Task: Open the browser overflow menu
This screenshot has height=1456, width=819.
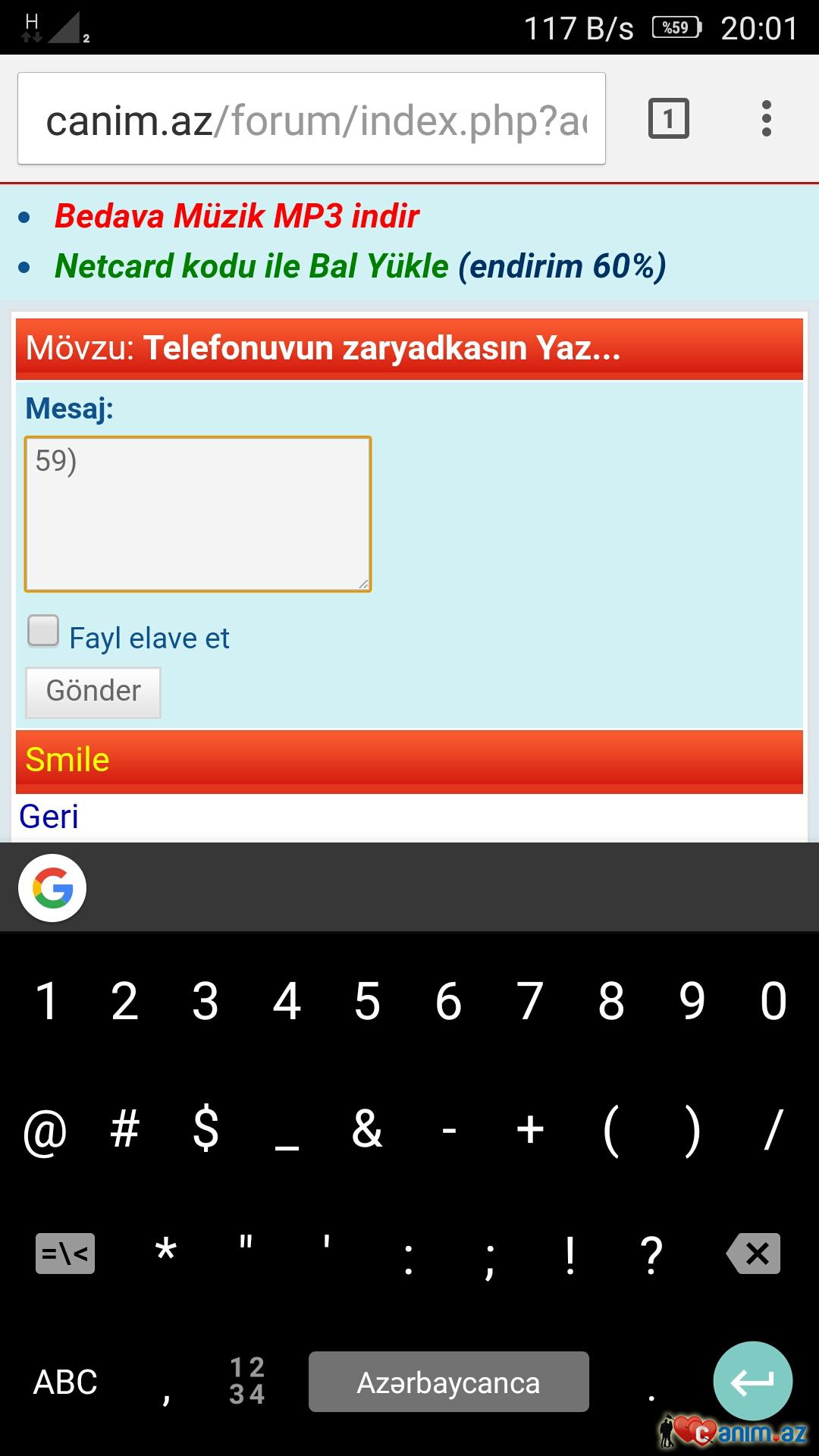Action: (766, 119)
